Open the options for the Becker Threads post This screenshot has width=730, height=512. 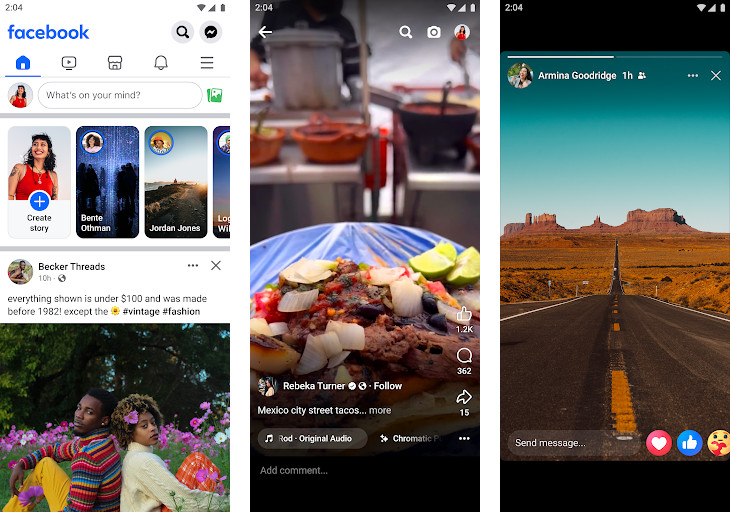click(193, 266)
